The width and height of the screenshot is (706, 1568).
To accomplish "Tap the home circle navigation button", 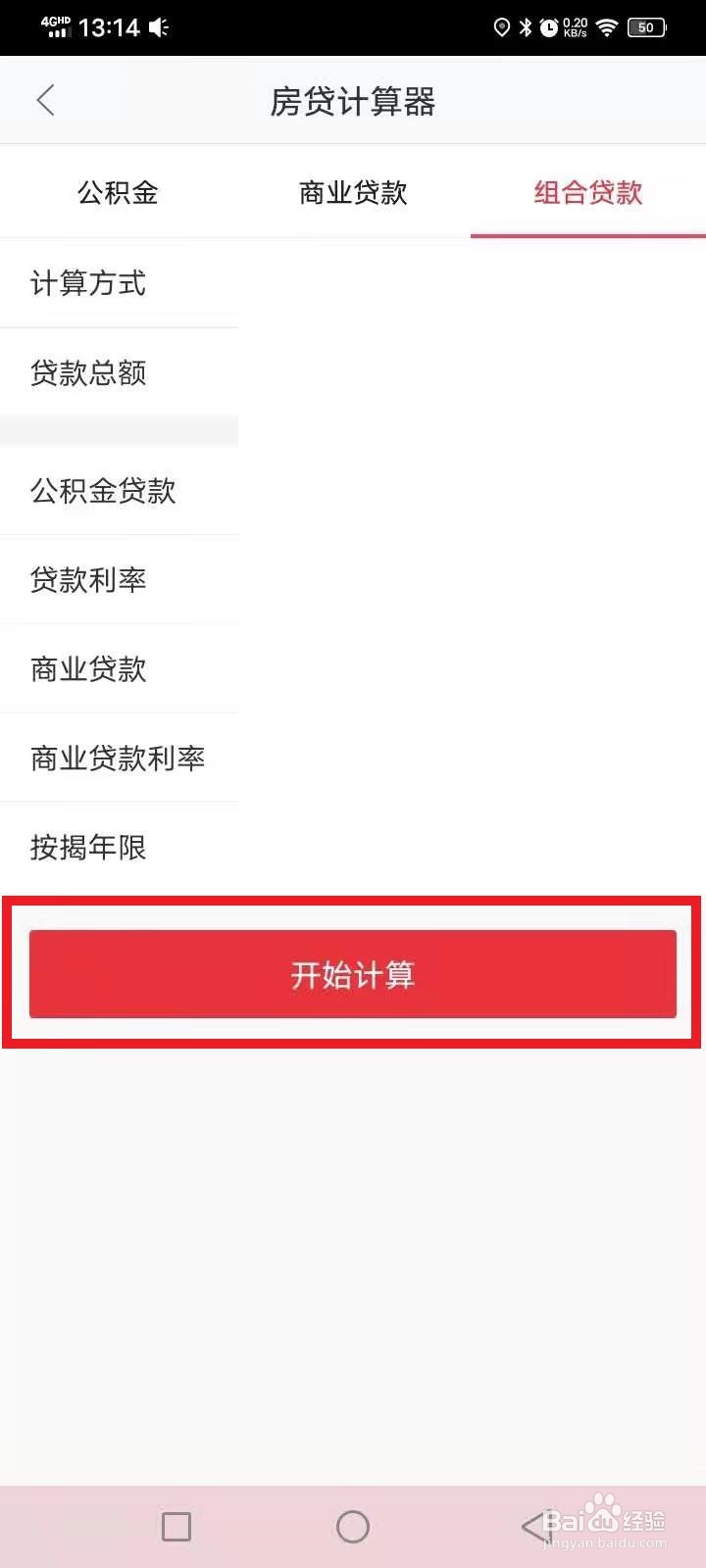I will [352, 1525].
